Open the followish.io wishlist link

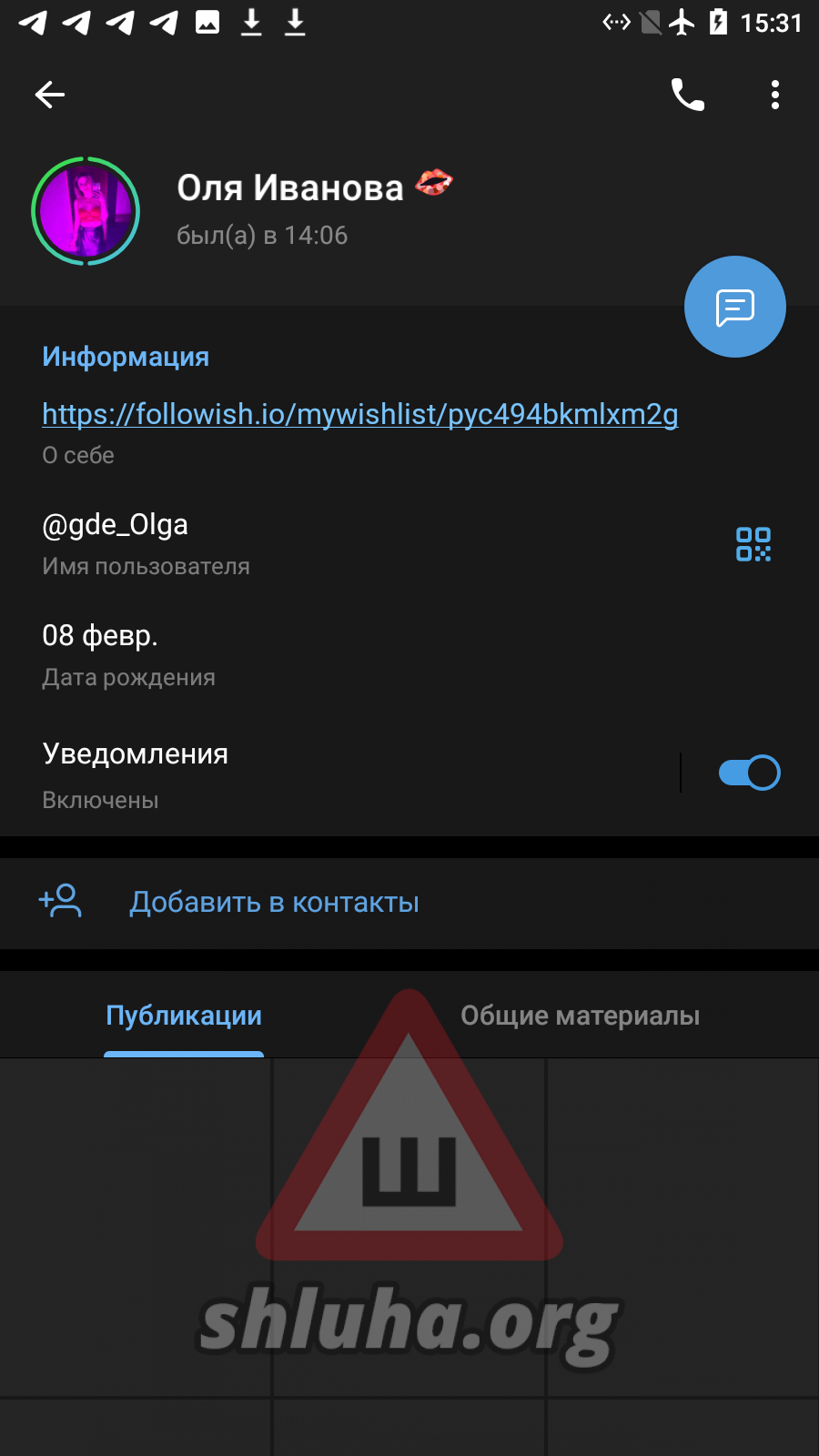[359, 414]
